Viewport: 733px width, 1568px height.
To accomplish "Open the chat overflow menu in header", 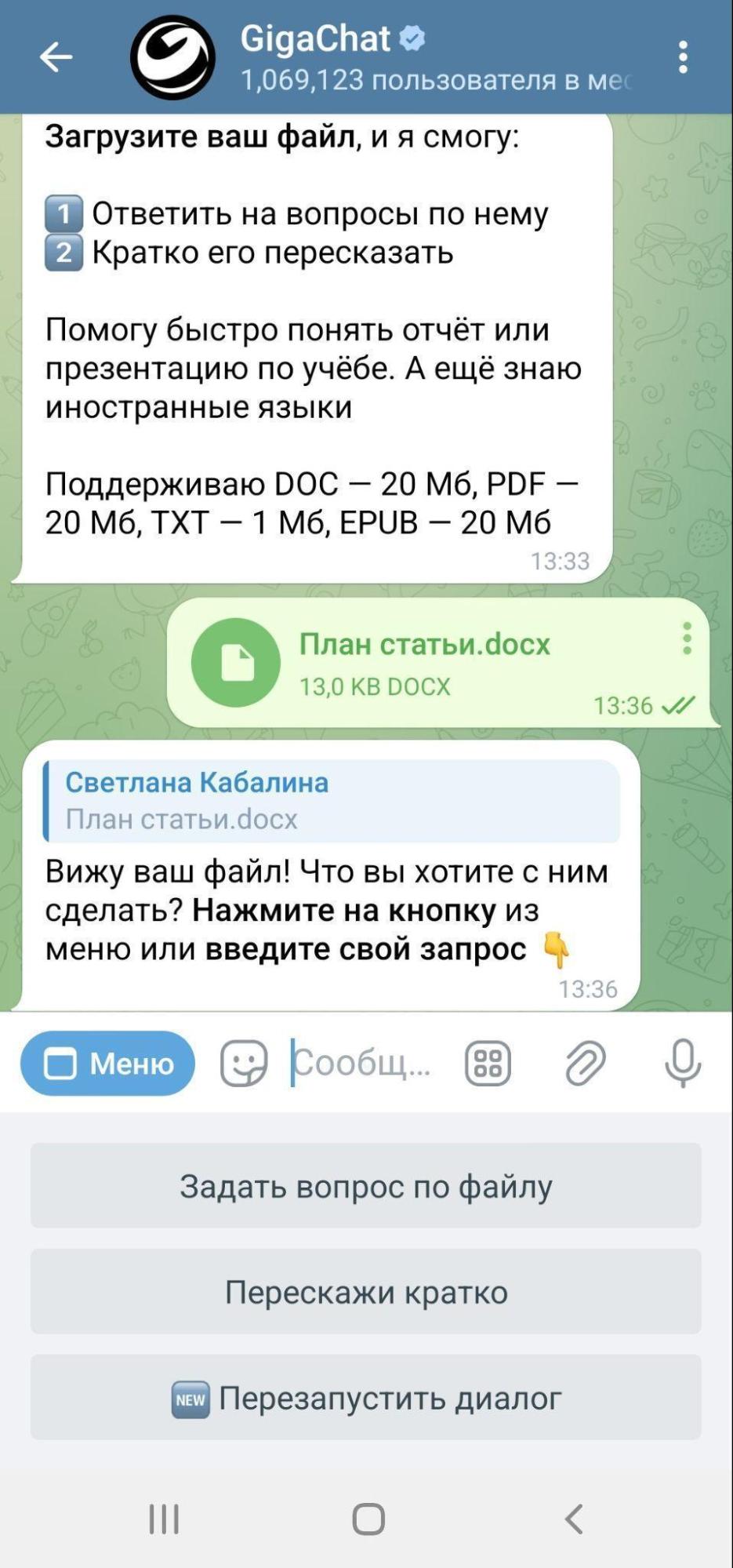I will click(x=683, y=57).
